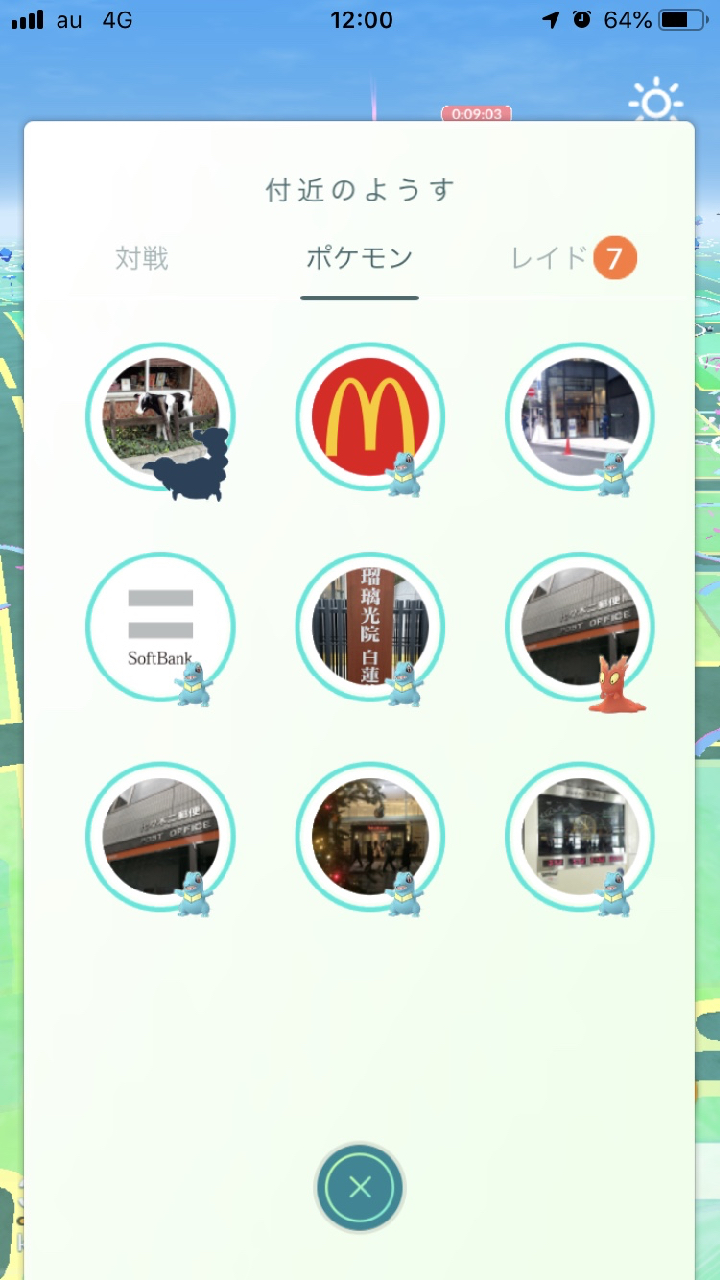Tap the sunny weather icon
Screen dimensions: 720x1280
point(656,103)
